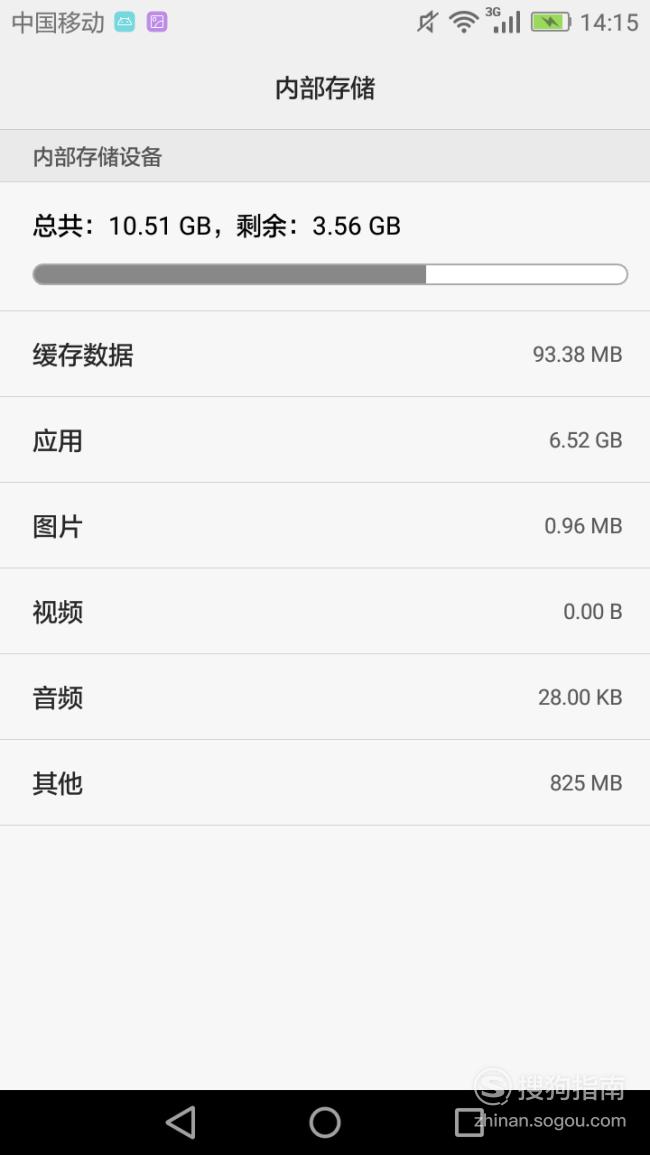Open the 缓存数据 cached data row
The image size is (650, 1155).
tap(325, 354)
